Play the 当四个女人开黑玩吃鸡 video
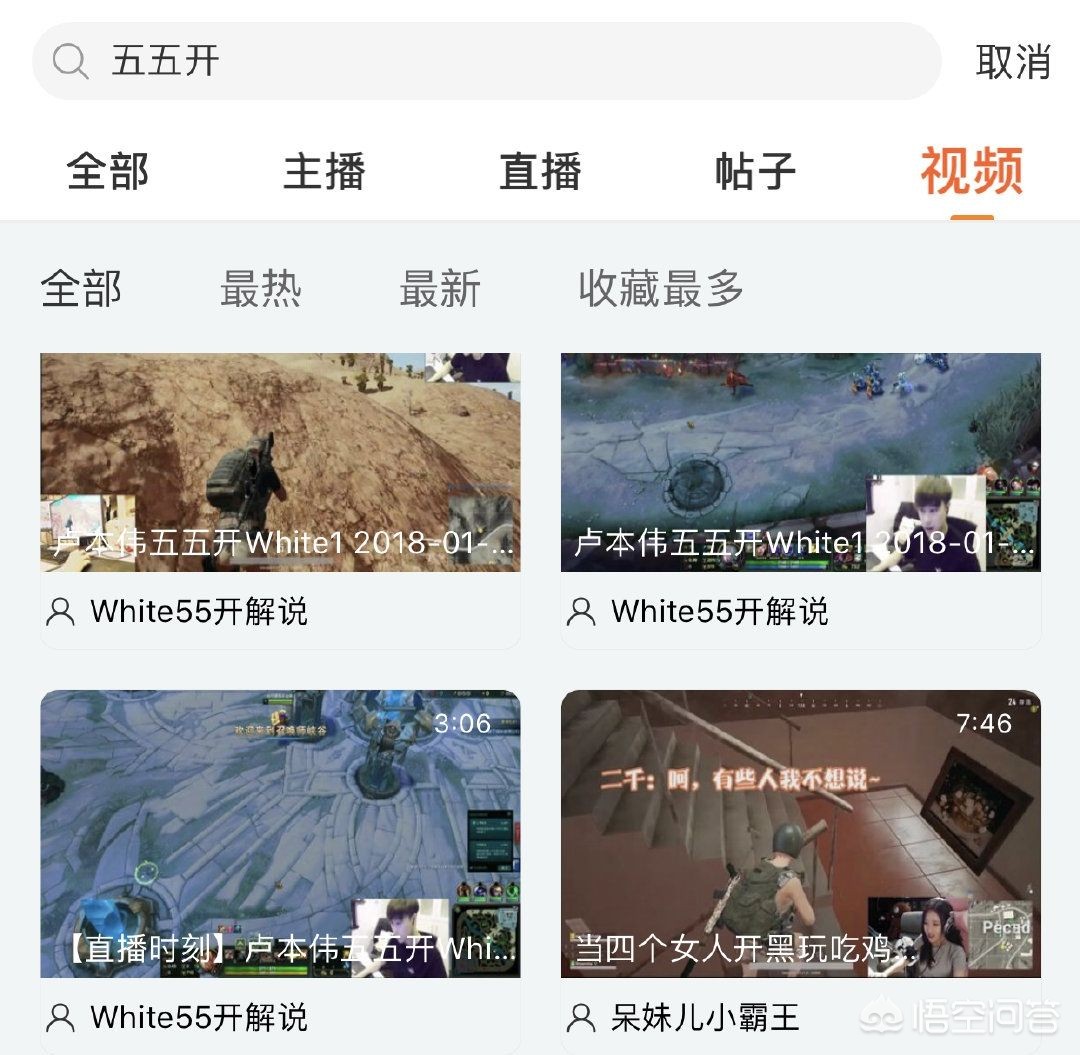 800,833
